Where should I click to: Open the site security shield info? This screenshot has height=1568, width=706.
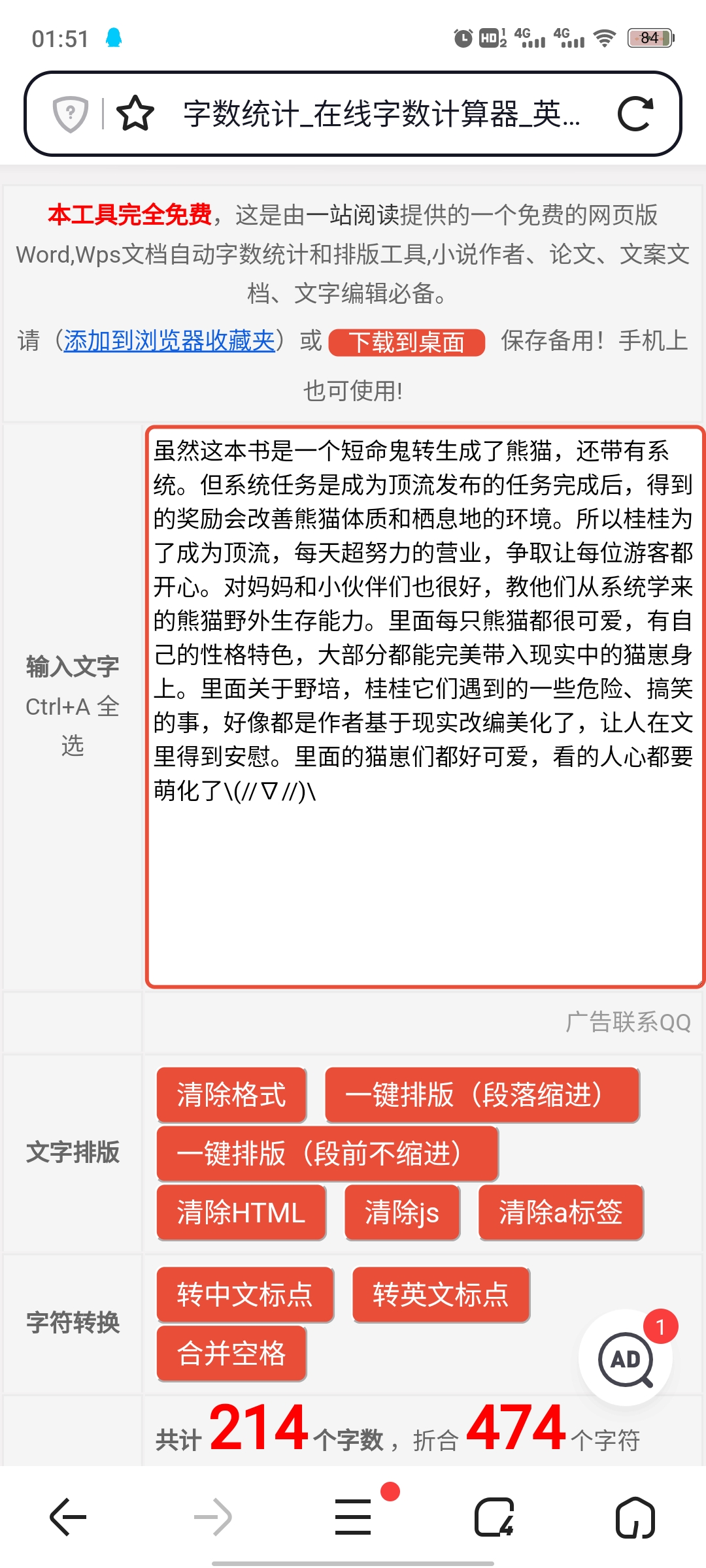click(x=71, y=114)
